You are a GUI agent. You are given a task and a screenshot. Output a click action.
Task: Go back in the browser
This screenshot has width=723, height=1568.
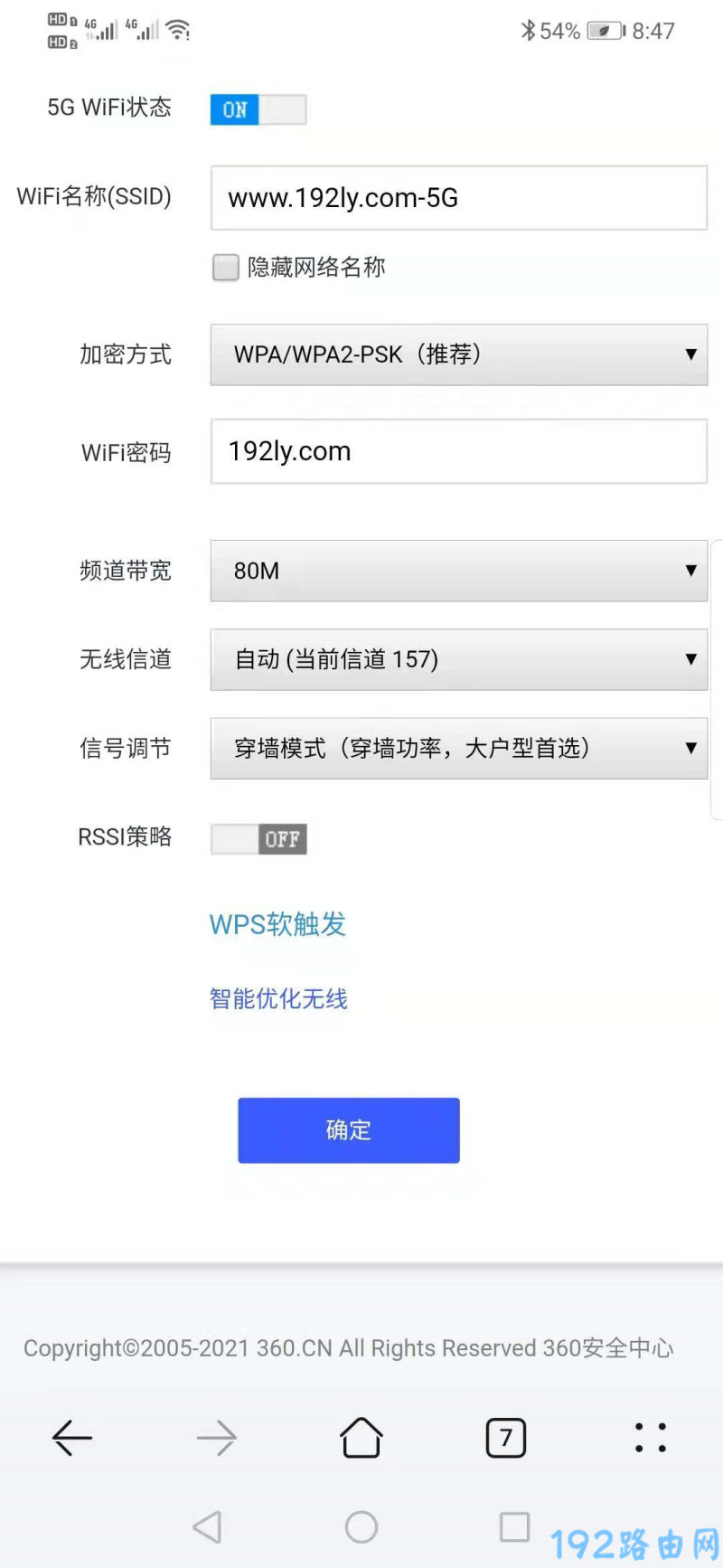(72, 1437)
